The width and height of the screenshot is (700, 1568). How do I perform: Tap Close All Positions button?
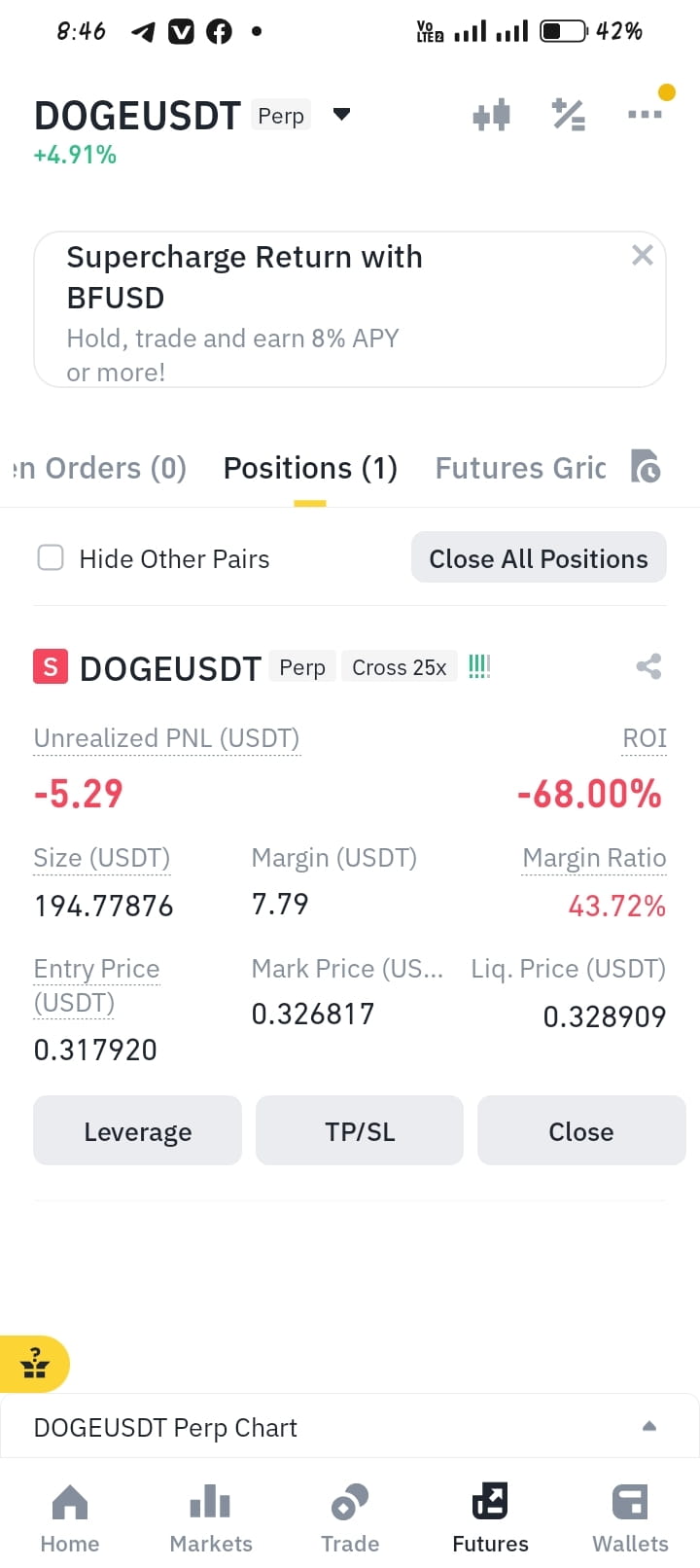539,557
